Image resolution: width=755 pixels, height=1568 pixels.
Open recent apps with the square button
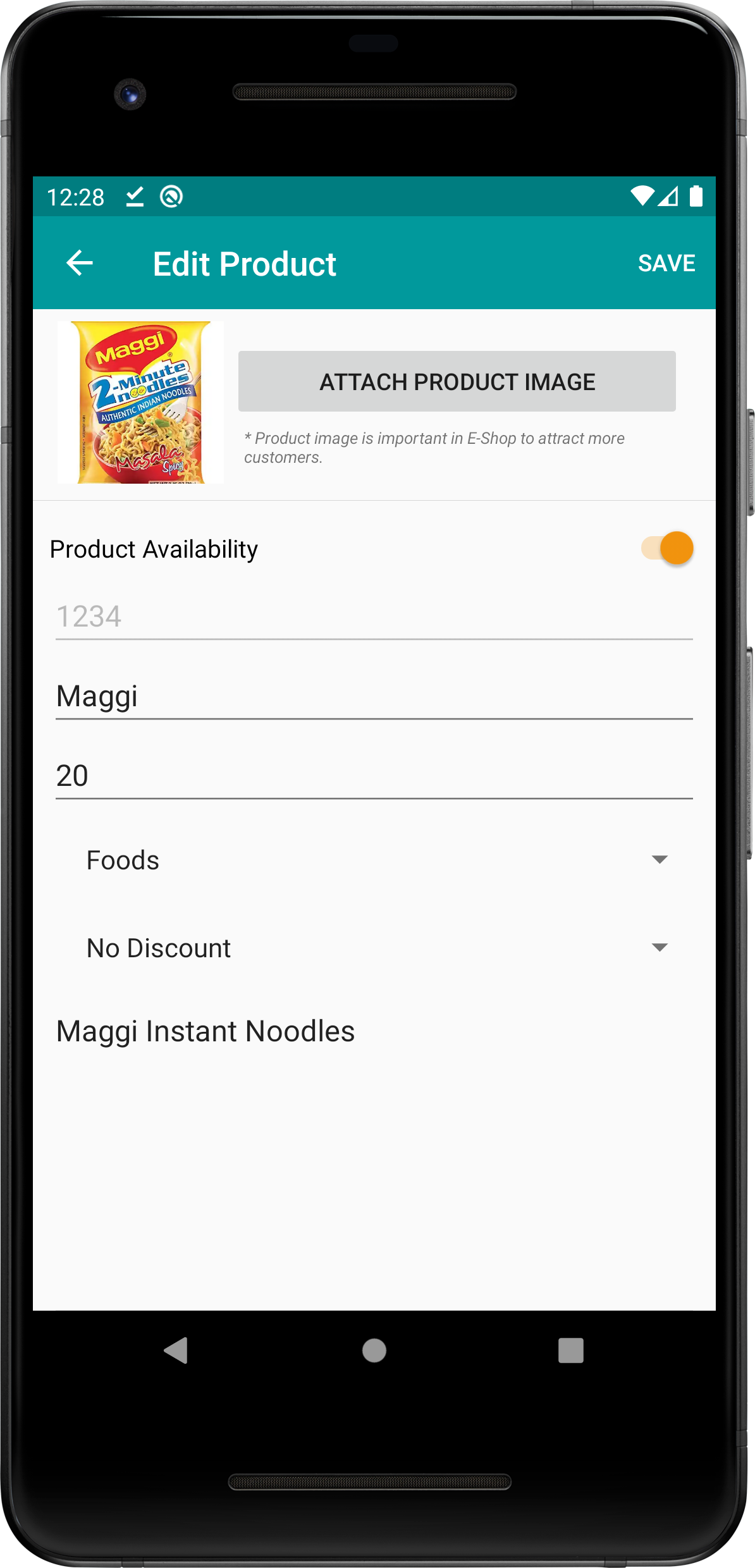(570, 1351)
